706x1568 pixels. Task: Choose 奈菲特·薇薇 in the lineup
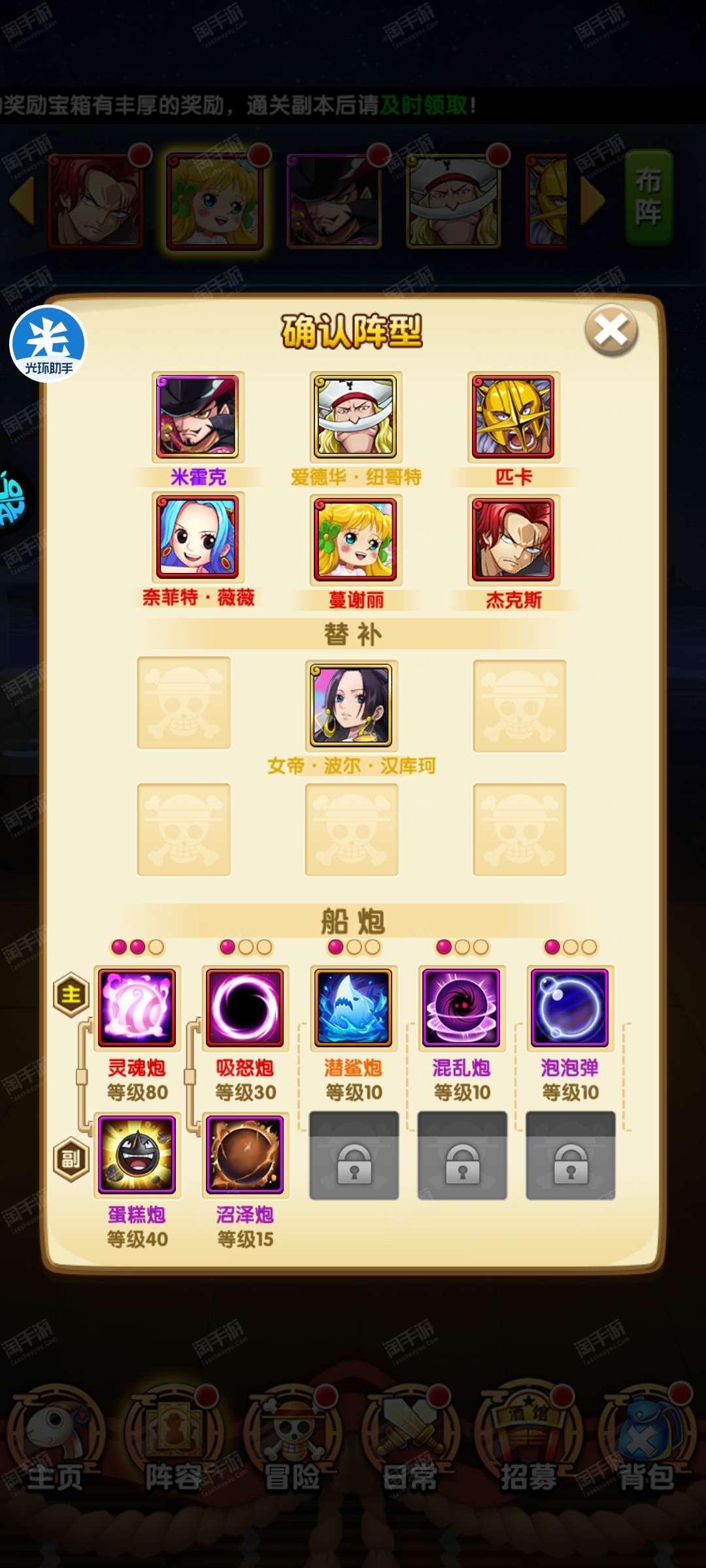[198, 537]
